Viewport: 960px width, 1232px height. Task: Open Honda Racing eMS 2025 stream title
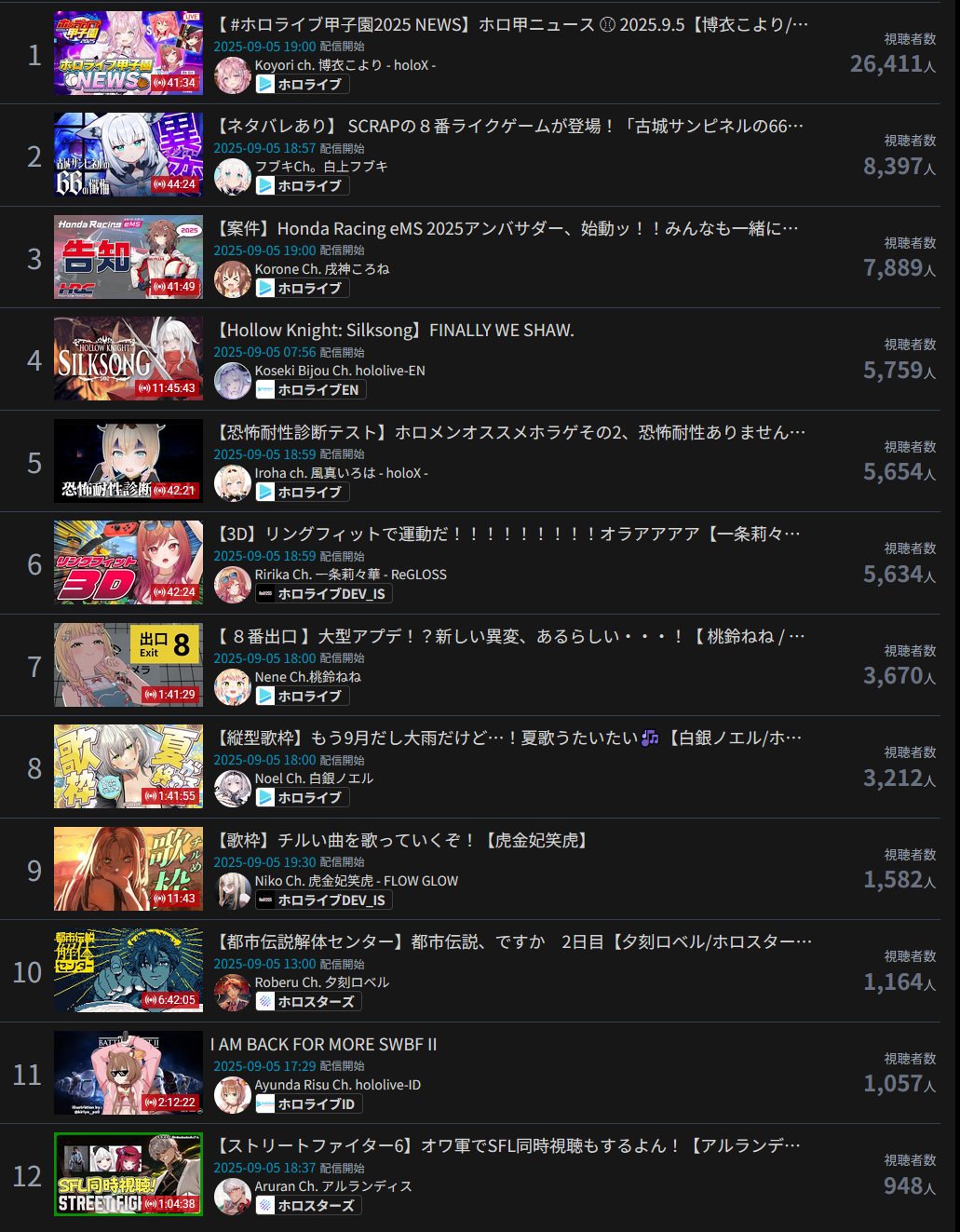507,228
